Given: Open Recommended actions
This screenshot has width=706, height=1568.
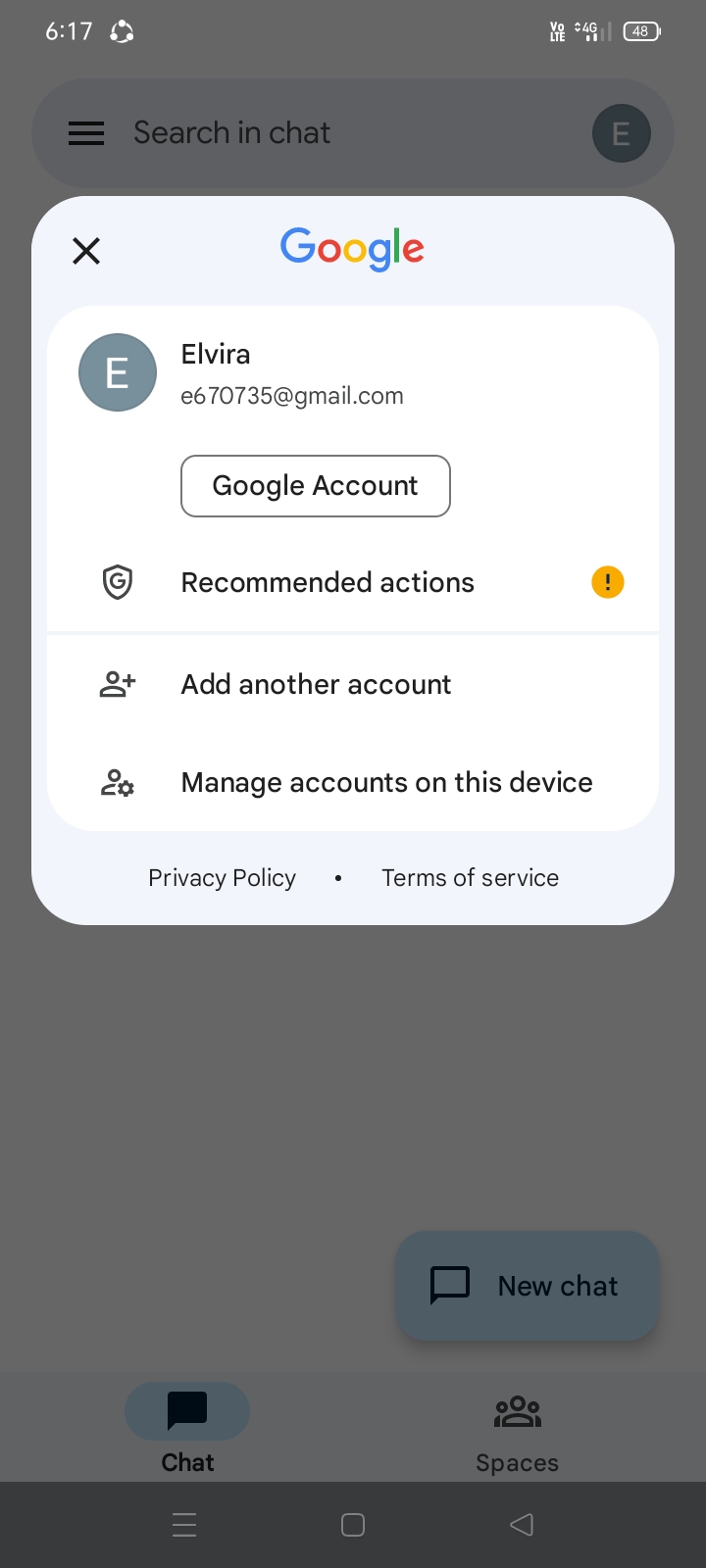Looking at the screenshot, I should tap(353, 582).
